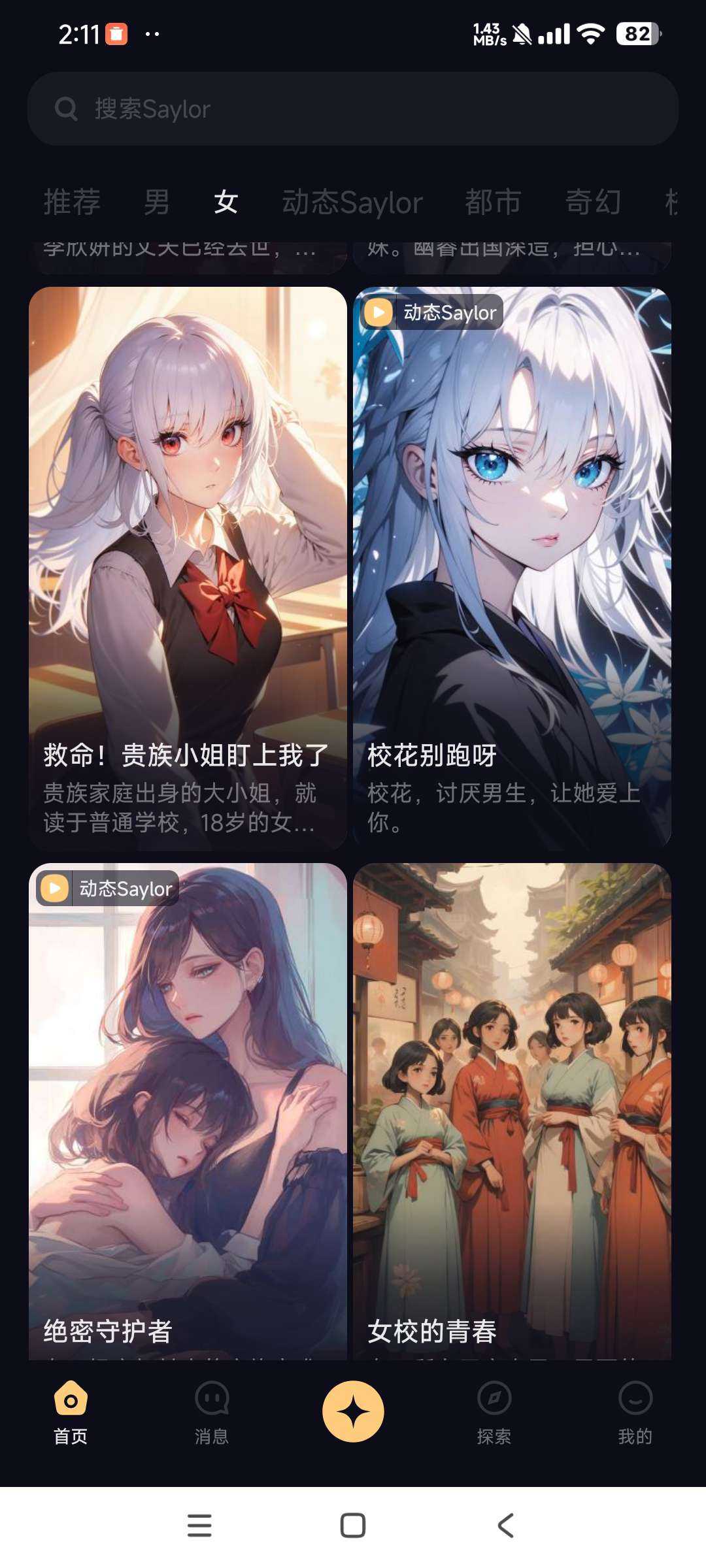Open the 救命！贵族小姐盯上我了 card
706x1568 pixels.
pyautogui.click(x=188, y=568)
